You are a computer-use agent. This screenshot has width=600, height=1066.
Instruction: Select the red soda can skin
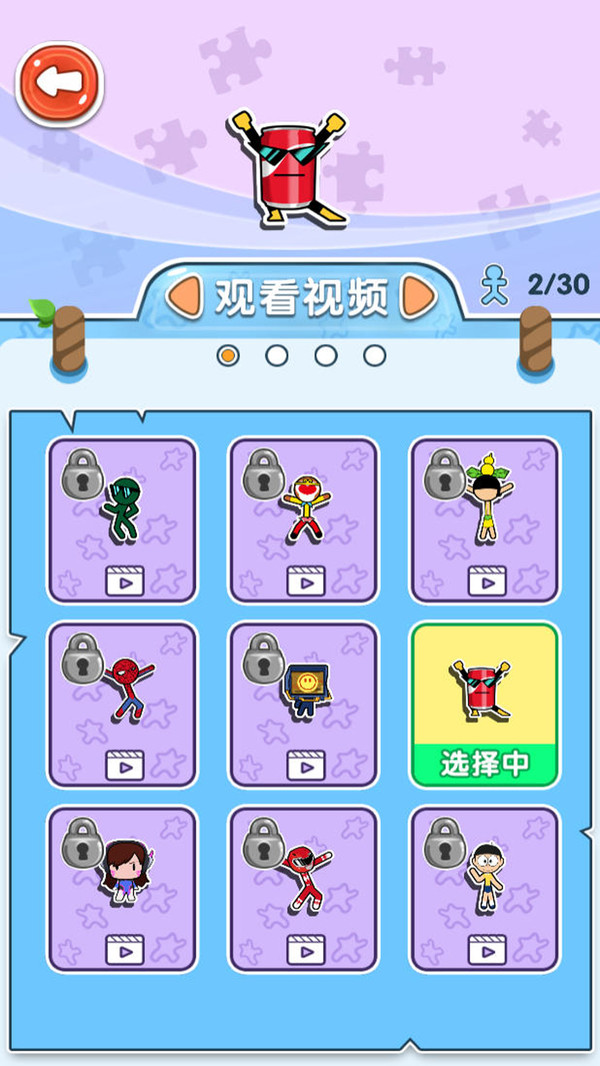[485, 705]
